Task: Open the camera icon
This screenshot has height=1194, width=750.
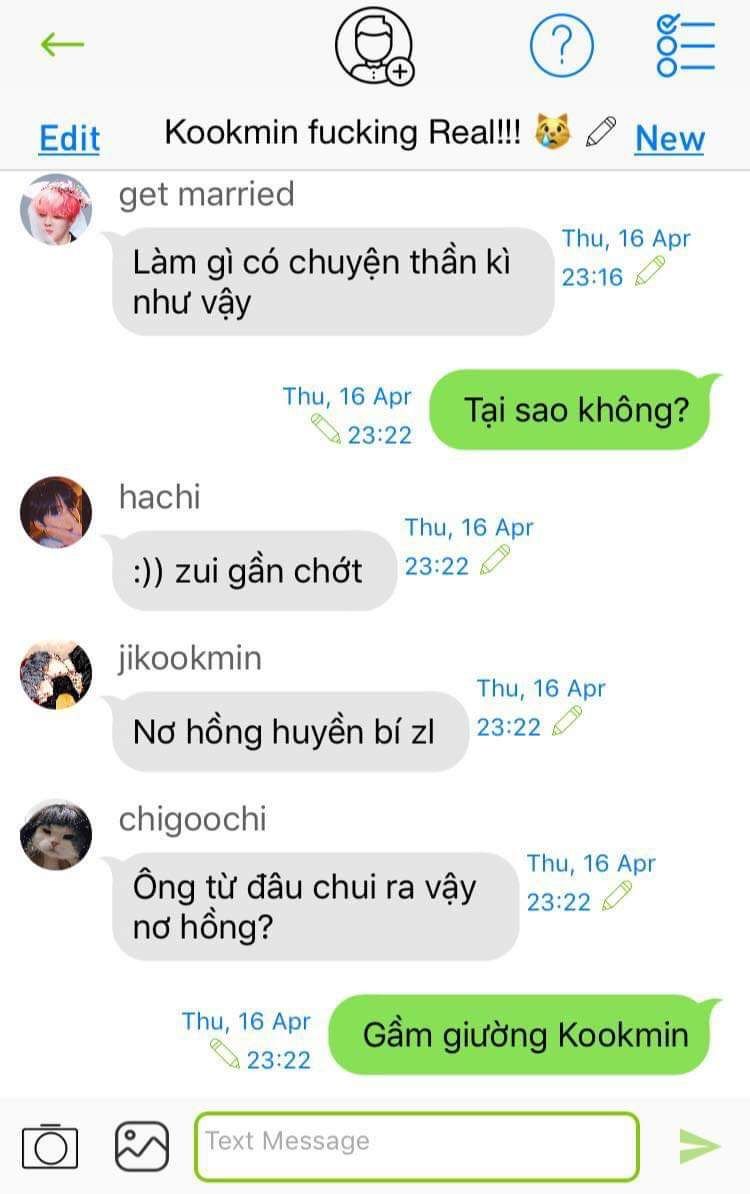Action: 49,1146
